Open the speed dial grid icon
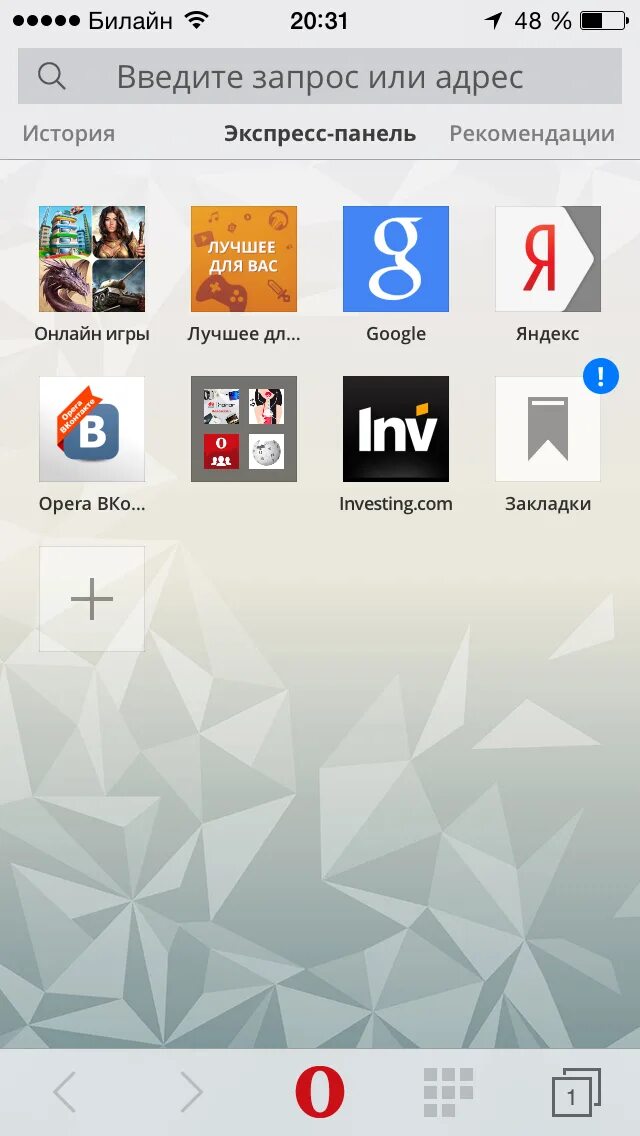 tap(448, 1092)
